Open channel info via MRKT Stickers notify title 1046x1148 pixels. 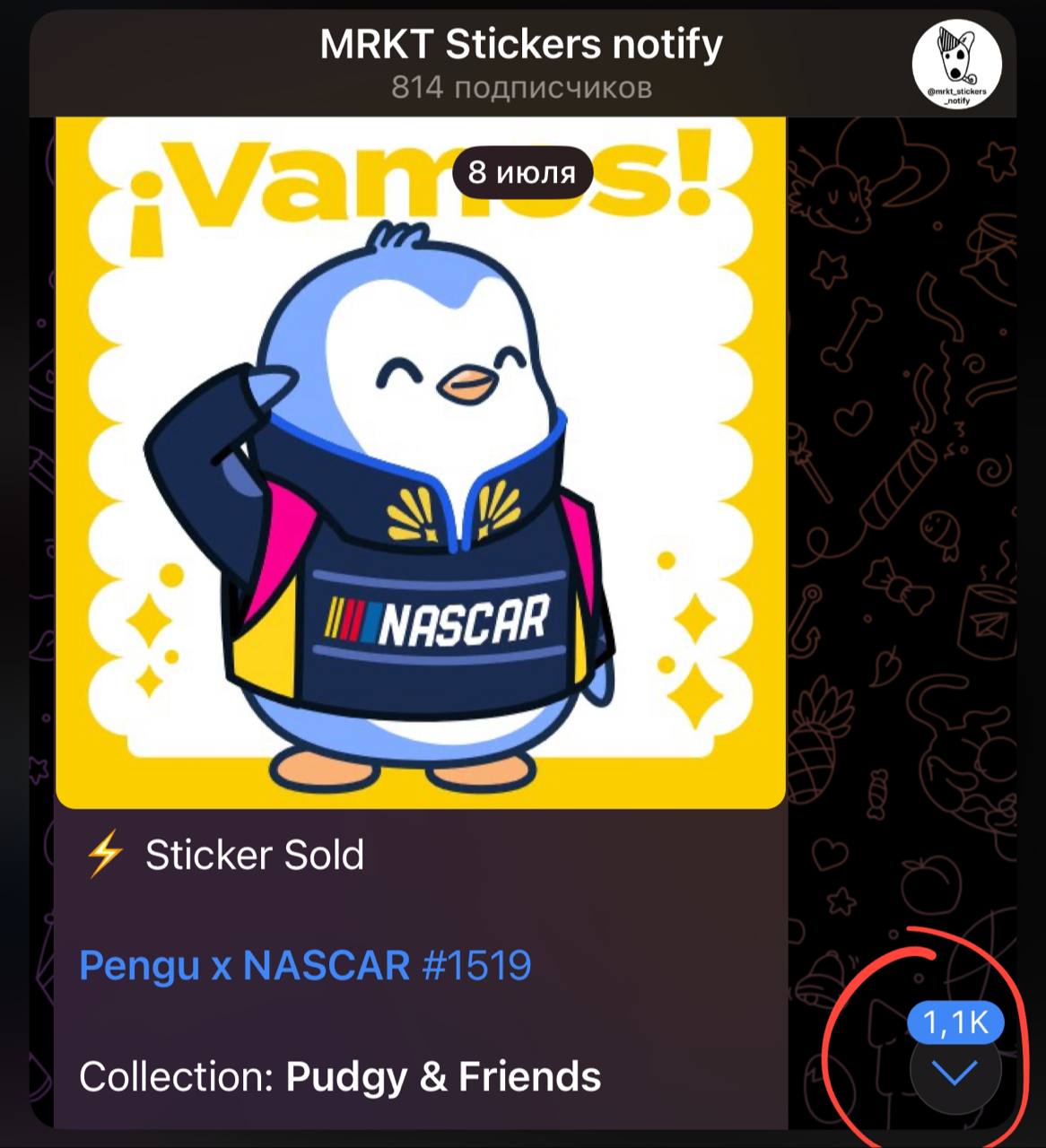(521, 45)
